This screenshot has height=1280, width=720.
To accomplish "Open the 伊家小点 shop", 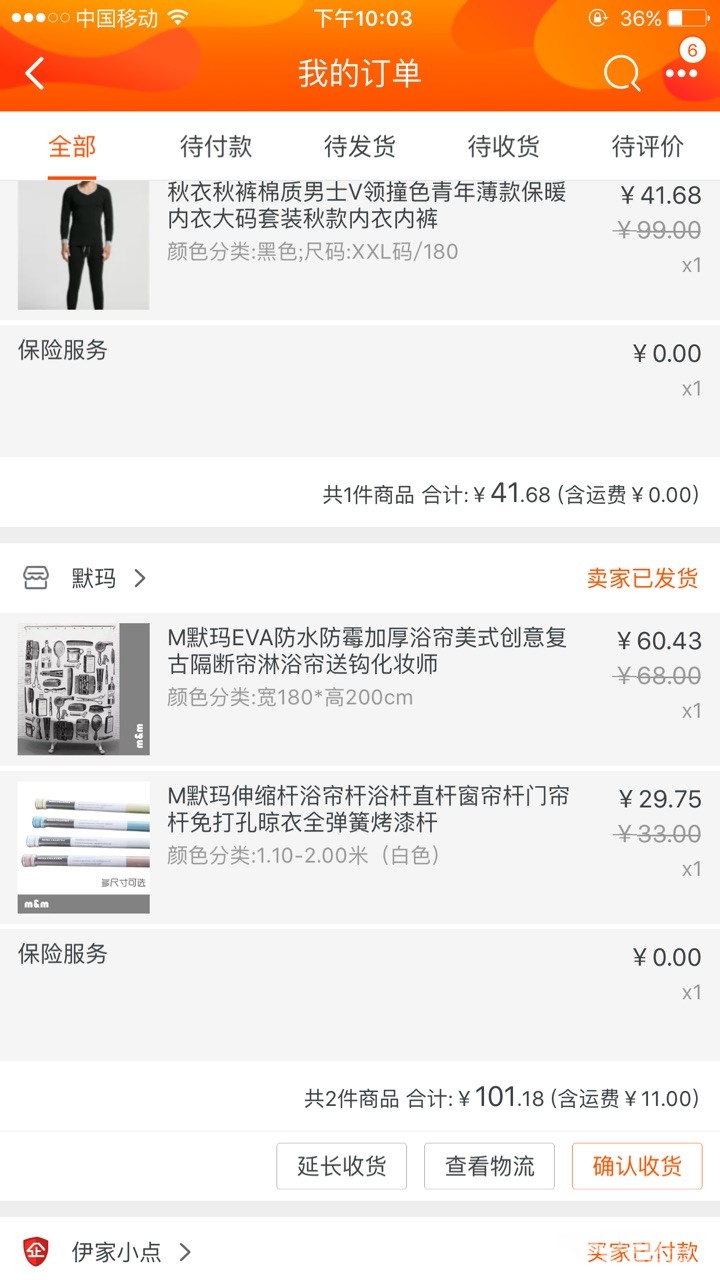I will (x=130, y=1252).
